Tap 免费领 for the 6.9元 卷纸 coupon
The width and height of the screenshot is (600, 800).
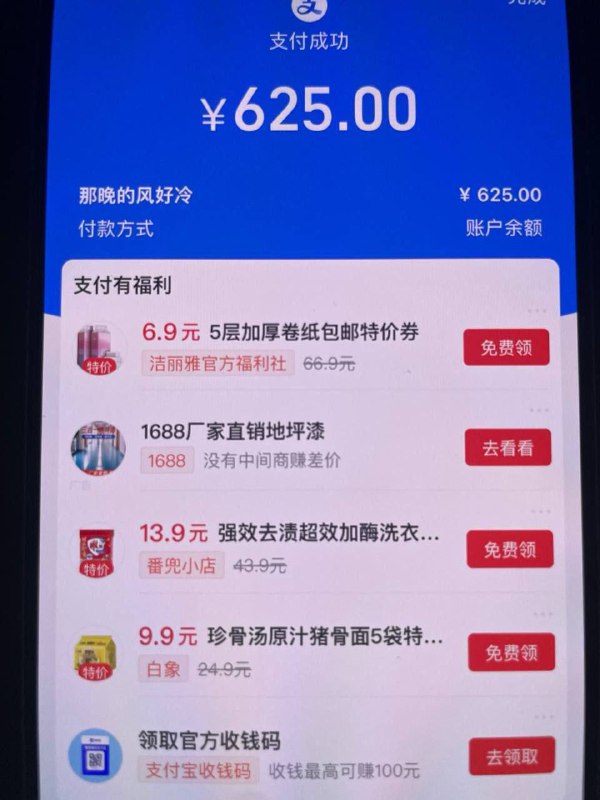[x=506, y=347]
